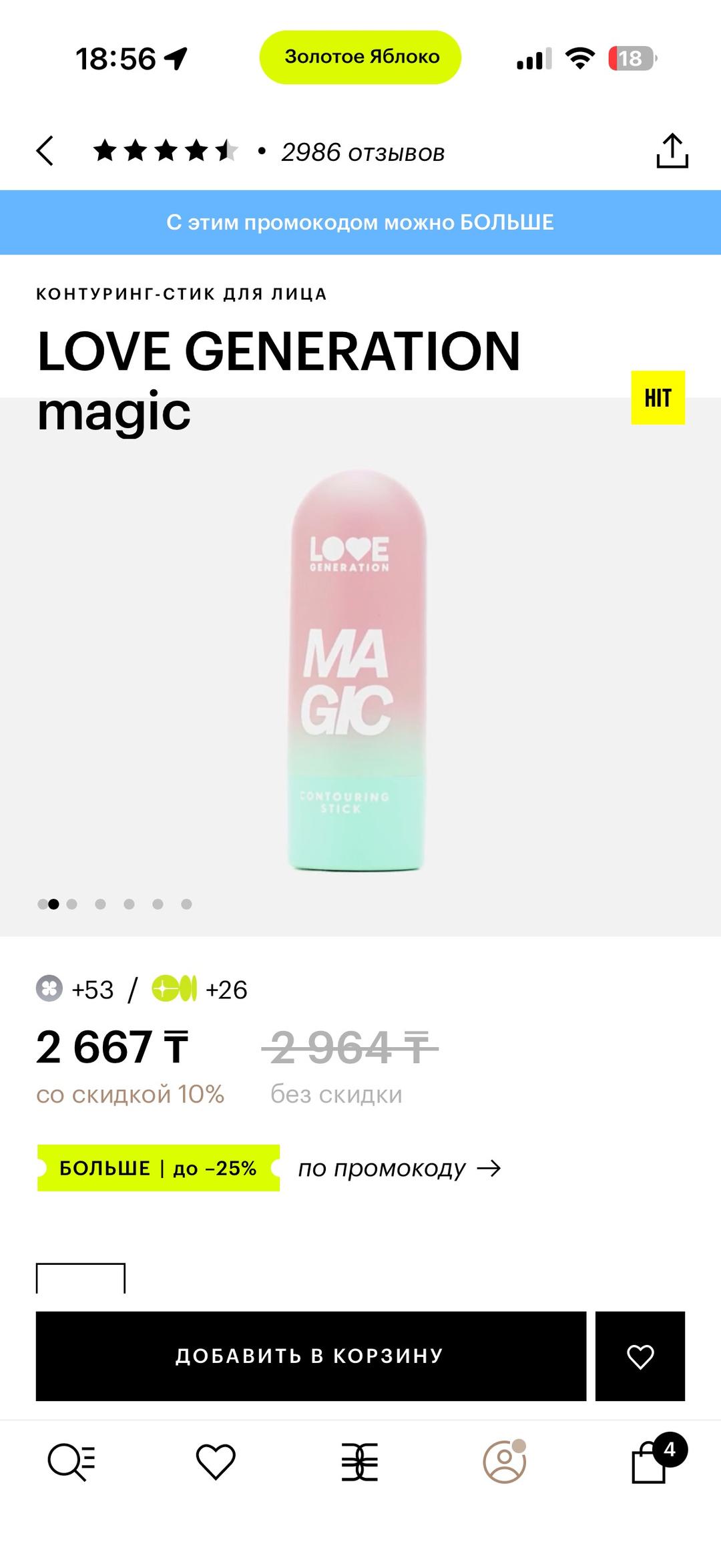Image resolution: width=721 pixels, height=1568 pixels.
Task: Share this product
Action: coord(672,151)
